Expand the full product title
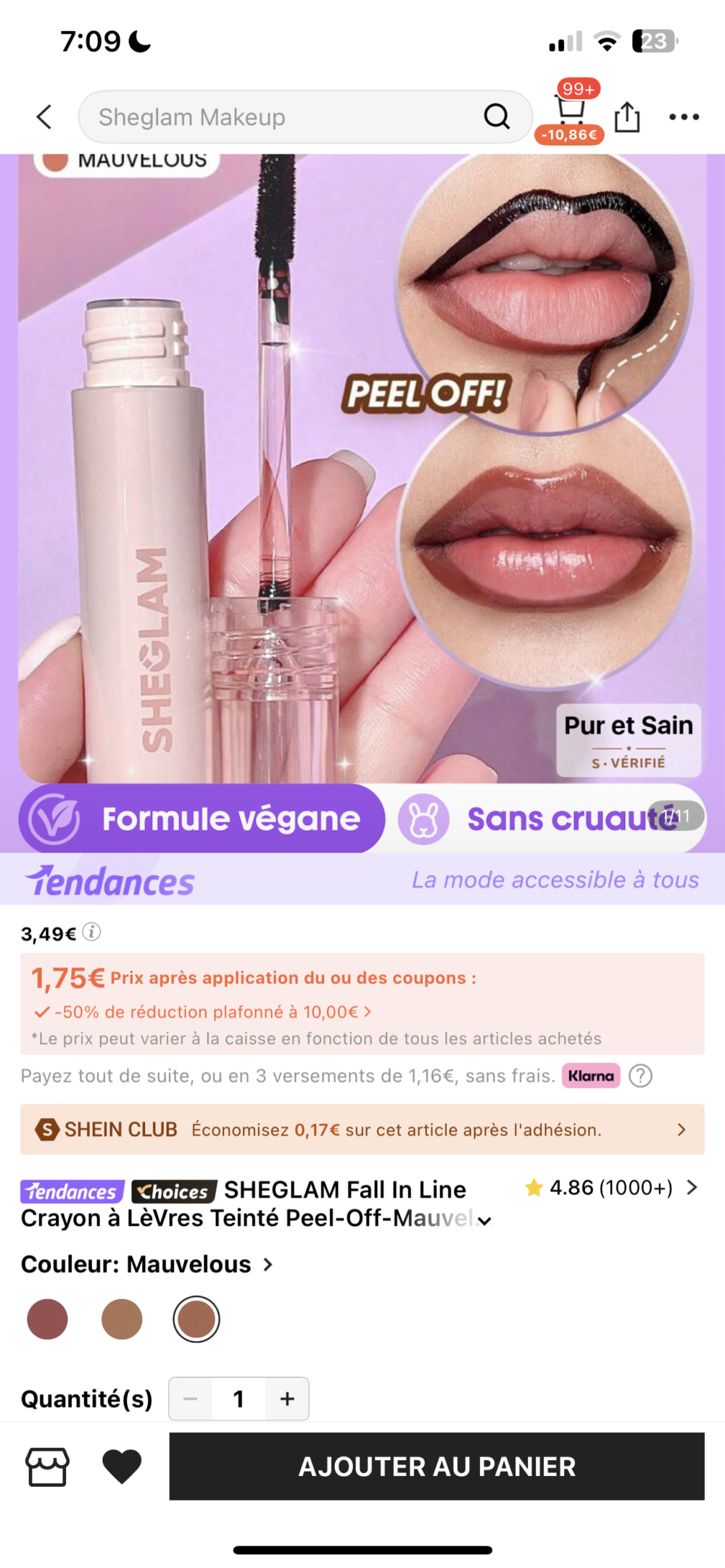The width and height of the screenshot is (725, 1568). [485, 1221]
